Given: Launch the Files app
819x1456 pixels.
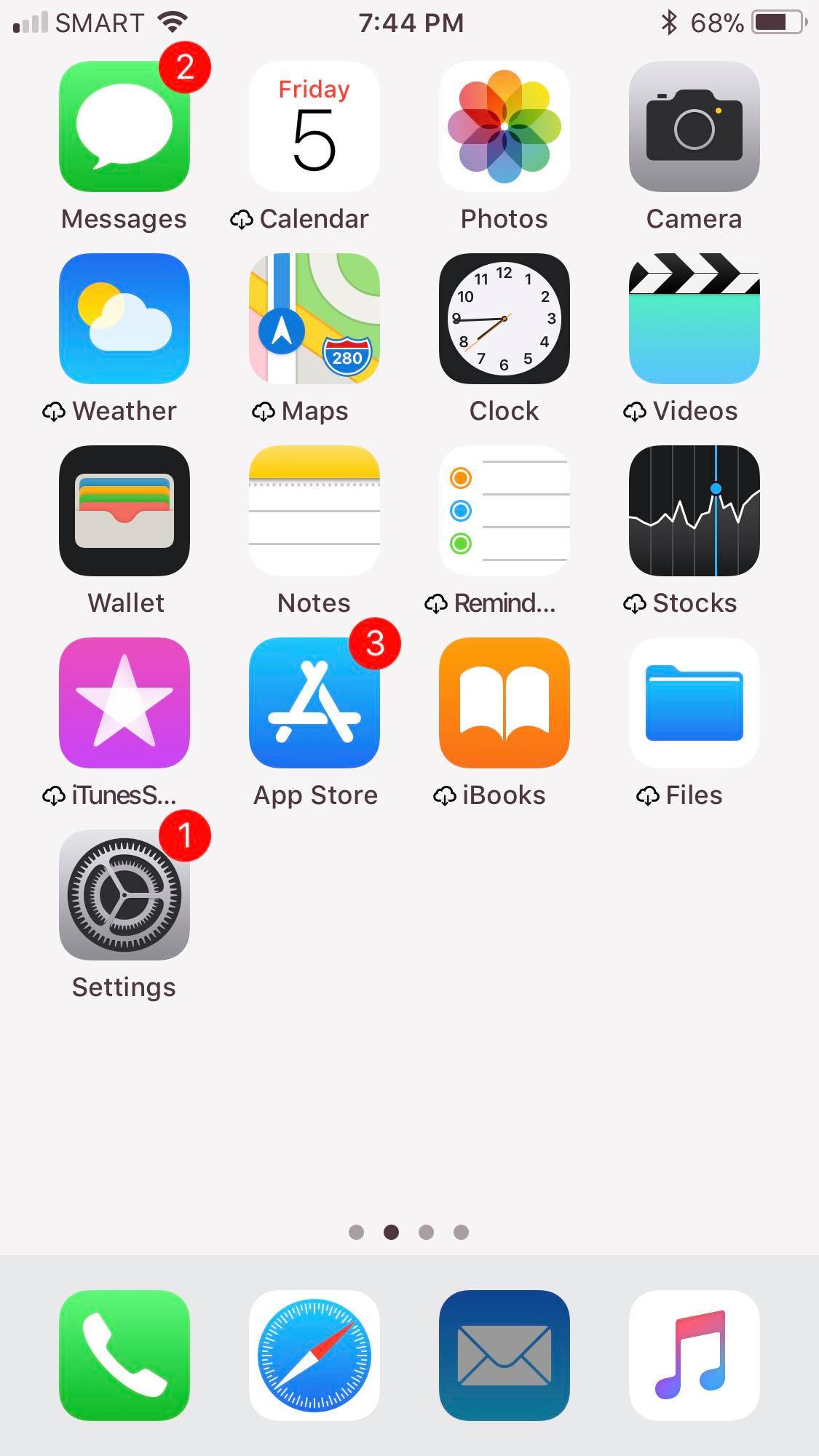Looking at the screenshot, I should 694,702.
